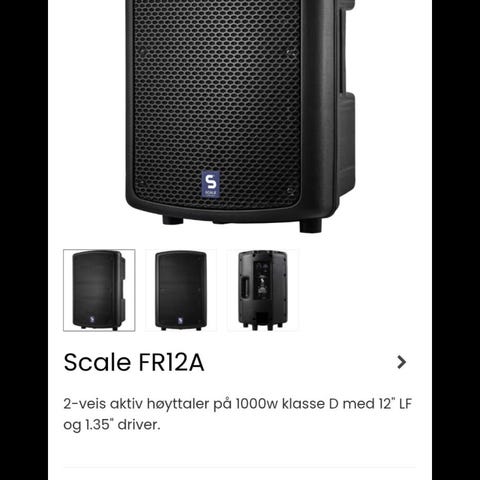Select the angled front view thumbnail

click(x=99, y=290)
